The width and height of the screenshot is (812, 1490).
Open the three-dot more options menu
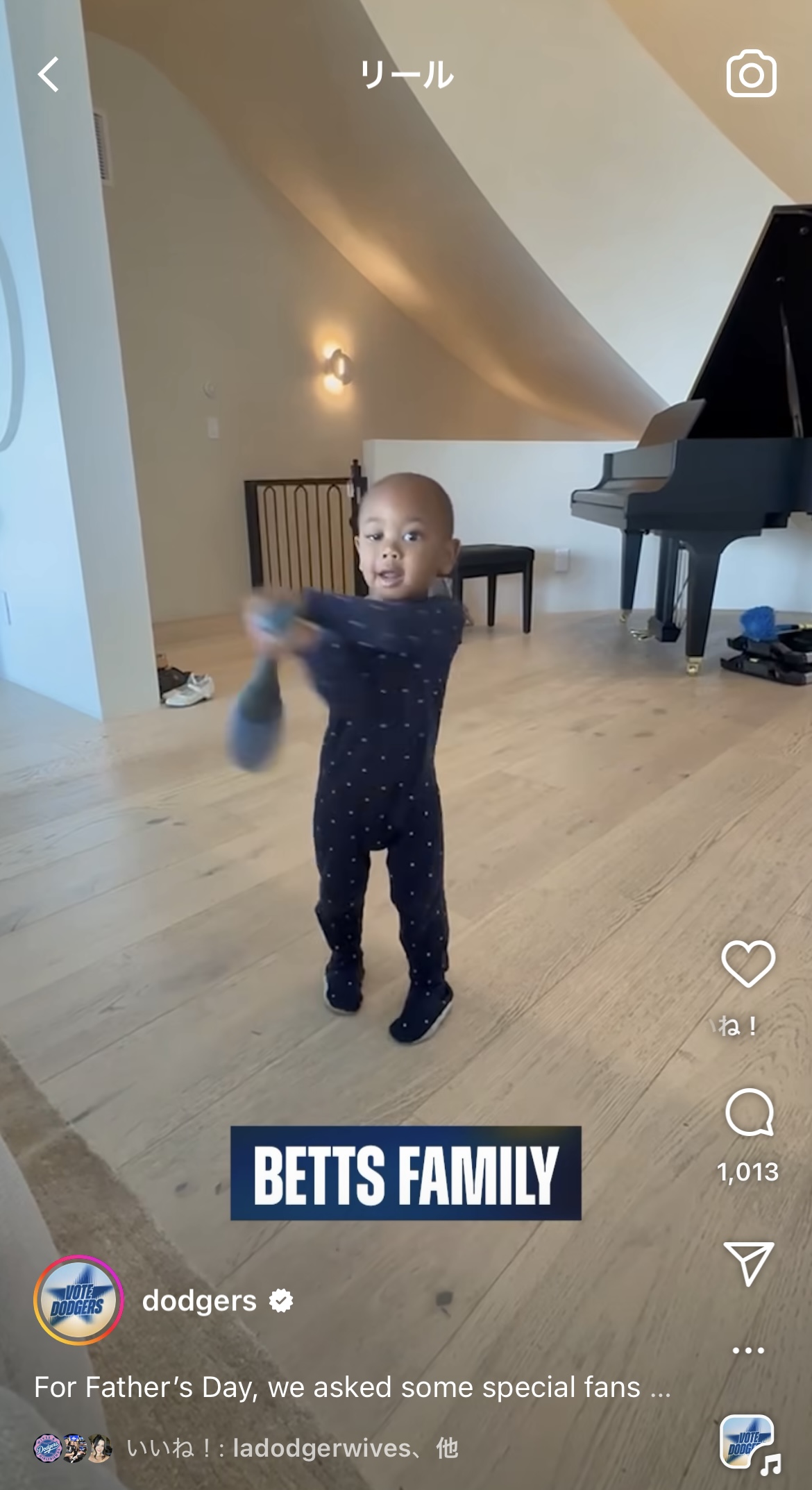coord(748,1351)
